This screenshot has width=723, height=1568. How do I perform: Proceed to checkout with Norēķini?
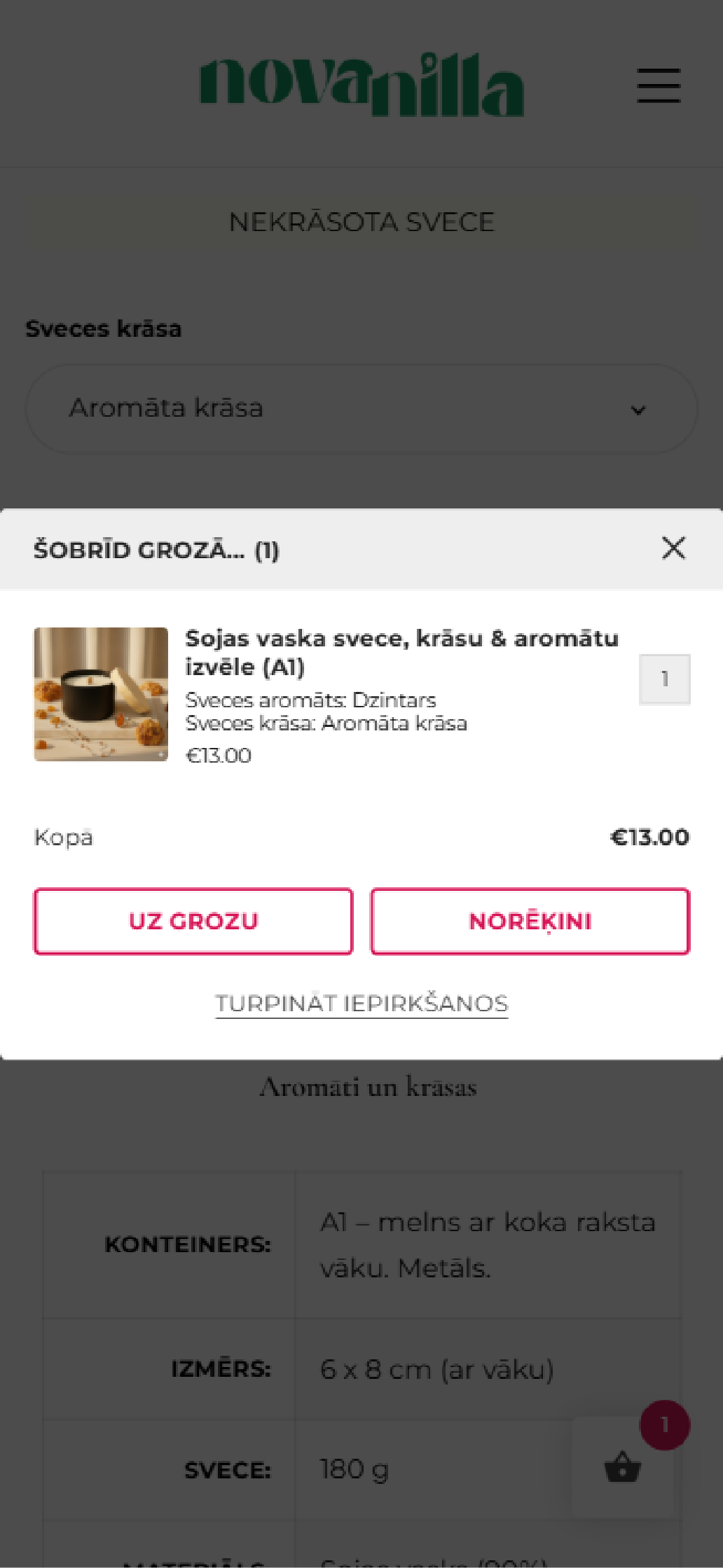tap(530, 921)
